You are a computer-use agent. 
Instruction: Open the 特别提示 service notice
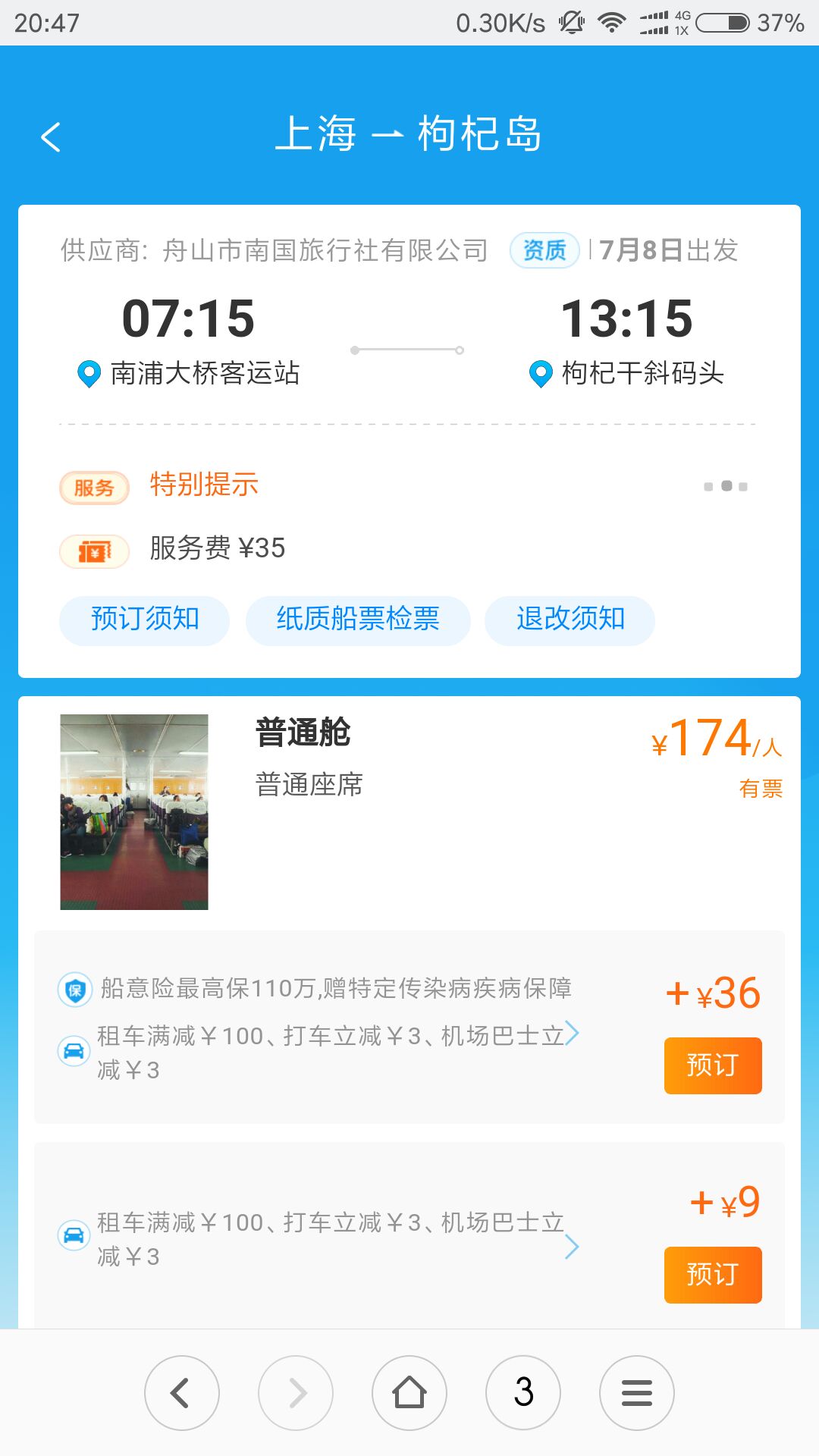click(204, 485)
